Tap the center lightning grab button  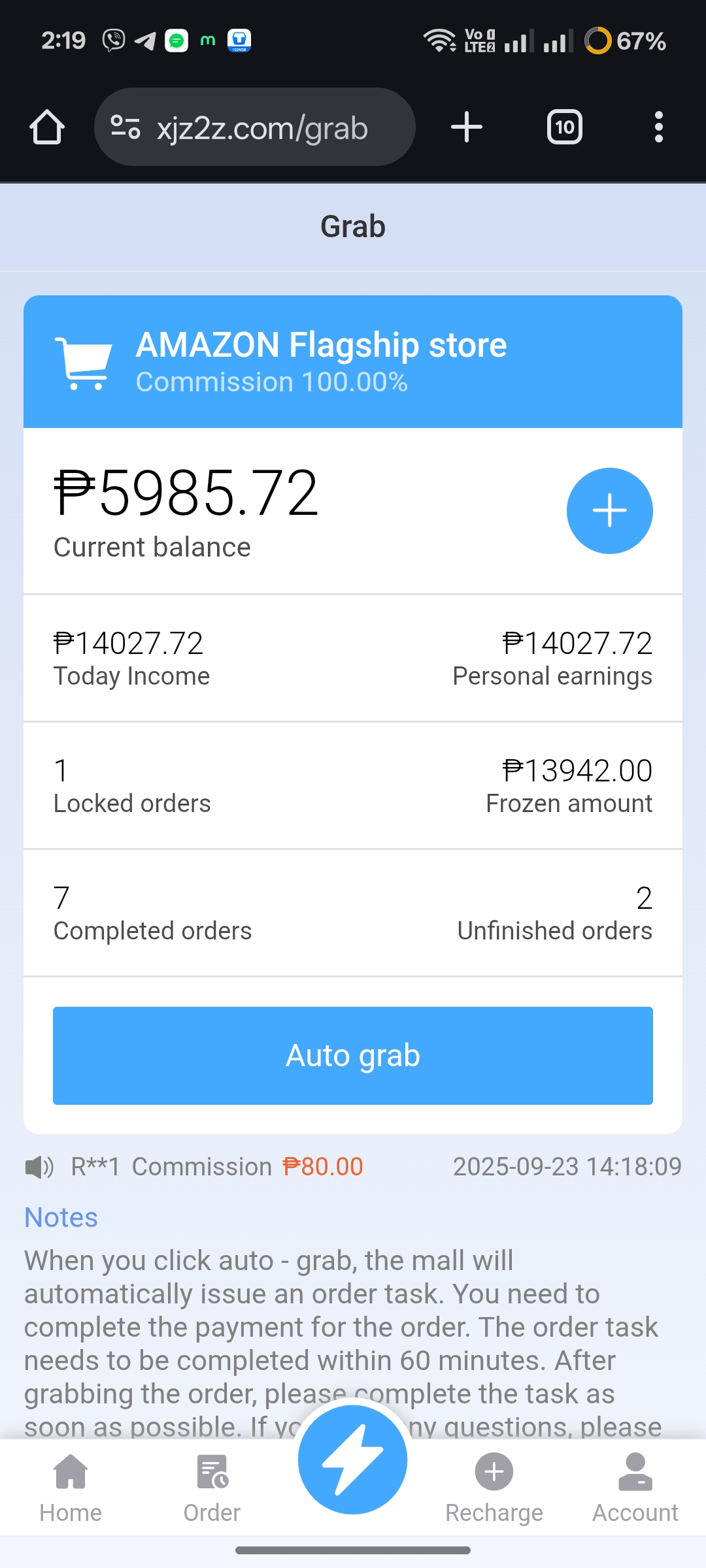(x=353, y=1460)
